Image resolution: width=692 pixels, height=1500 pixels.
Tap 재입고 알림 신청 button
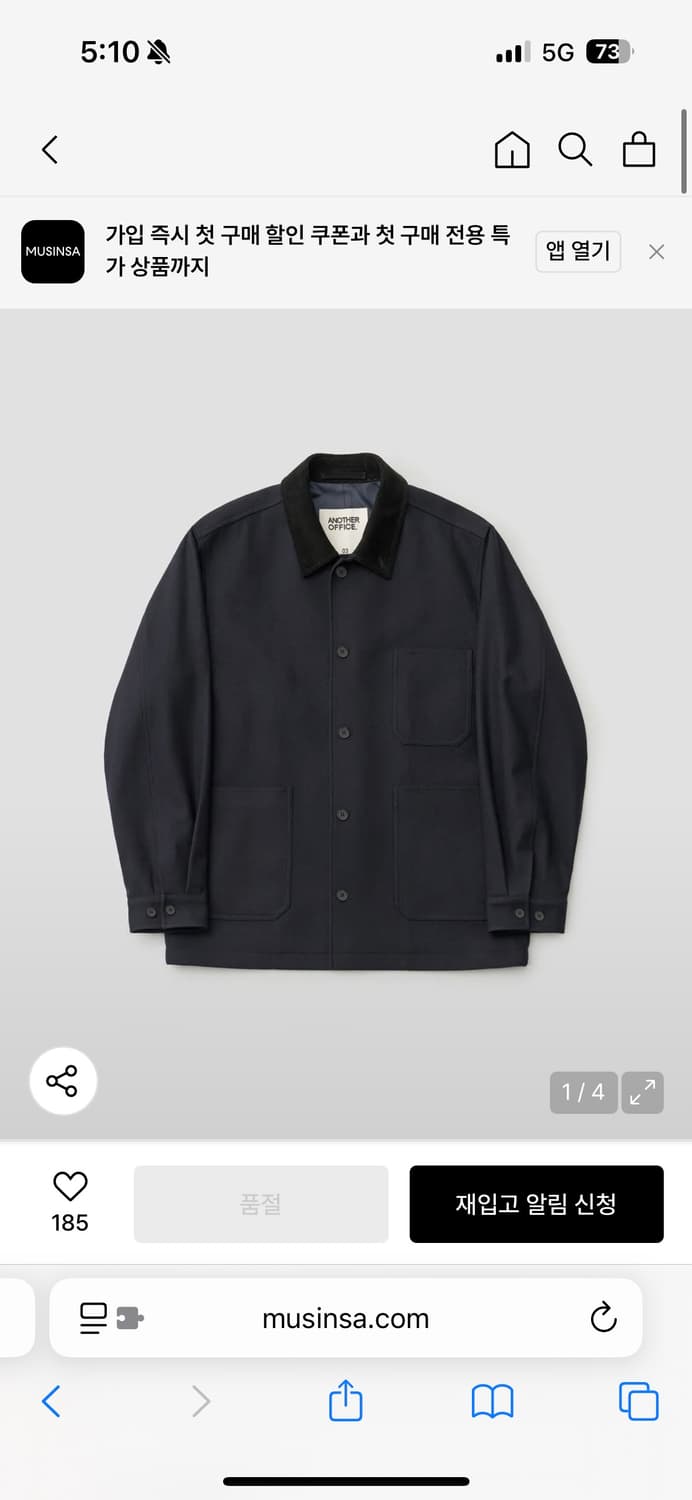pos(536,1204)
